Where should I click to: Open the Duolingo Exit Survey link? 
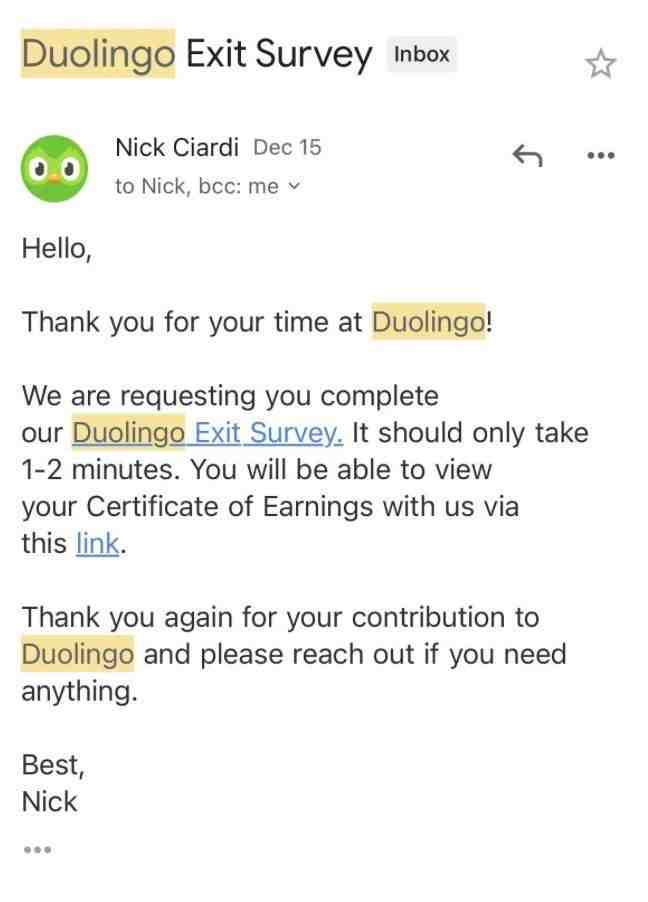(x=208, y=433)
